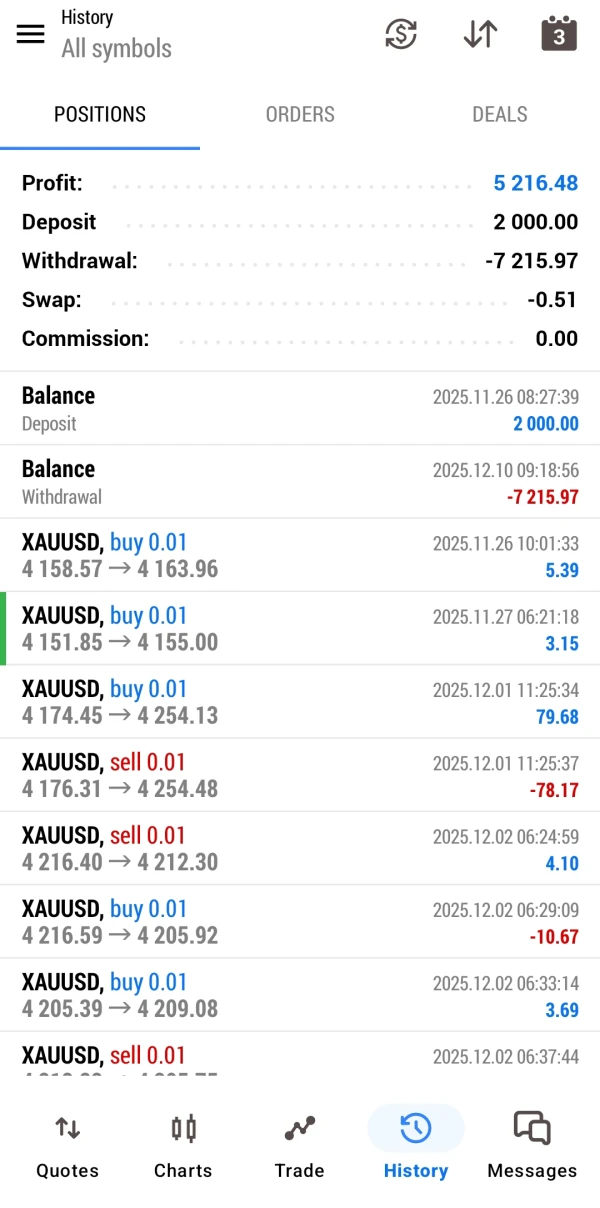
Task: Open the XAUUSD buy with 79.68 profit
Action: (x=300, y=702)
